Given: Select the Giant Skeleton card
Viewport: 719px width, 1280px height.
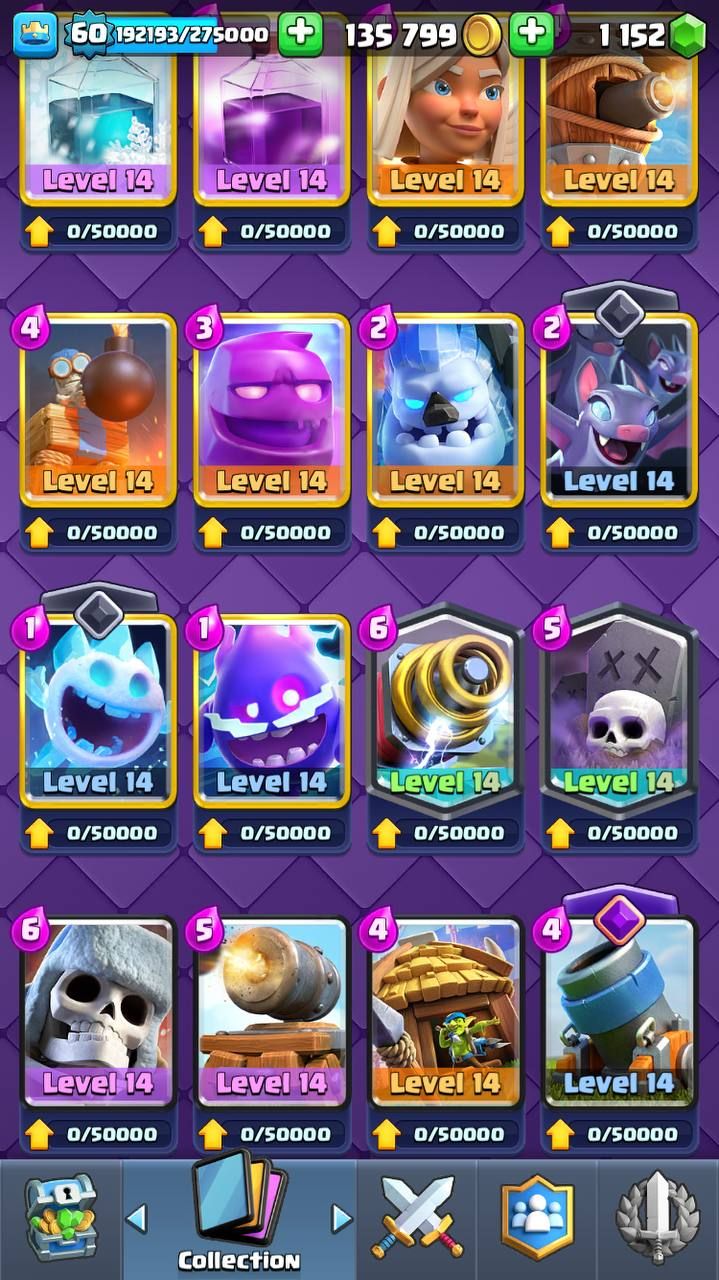Looking at the screenshot, I should pyautogui.click(x=98, y=1012).
